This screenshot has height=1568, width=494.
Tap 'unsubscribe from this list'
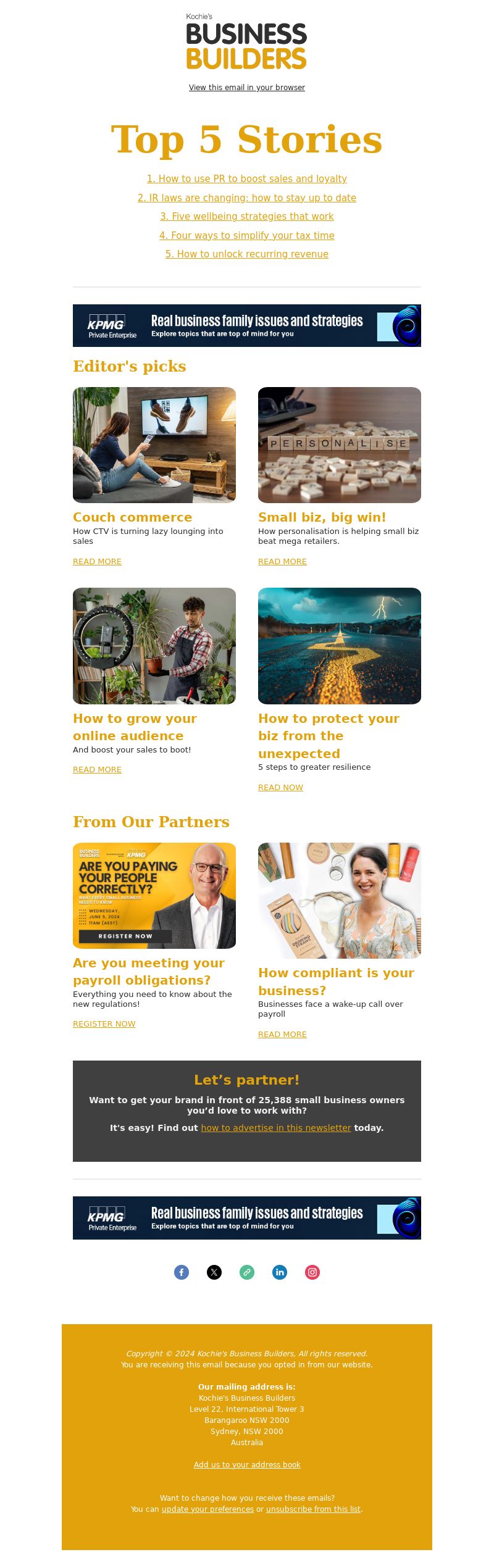click(313, 1509)
